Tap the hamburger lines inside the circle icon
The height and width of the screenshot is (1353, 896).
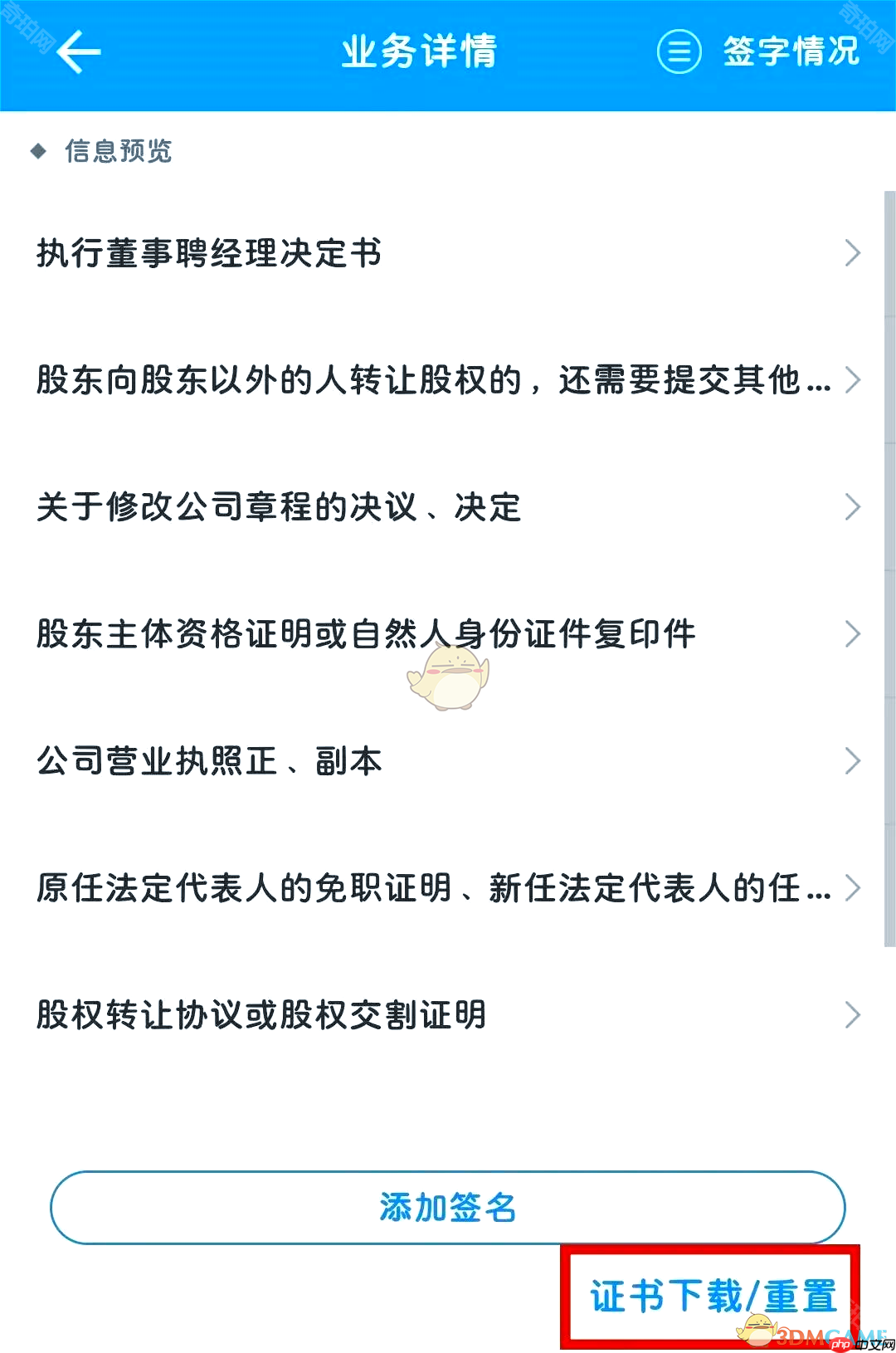(679, 51)
